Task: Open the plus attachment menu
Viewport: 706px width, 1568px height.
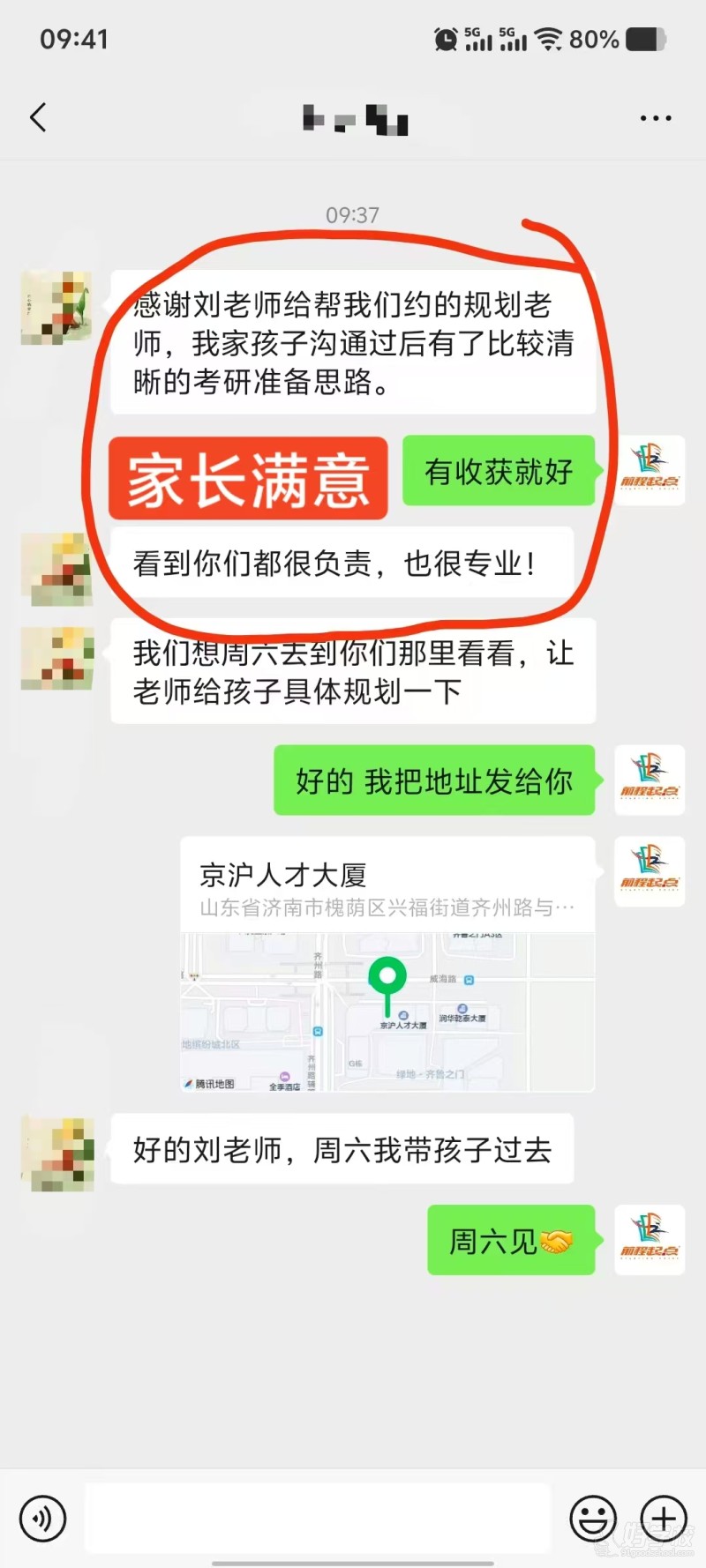Action: click(664, 1518)
